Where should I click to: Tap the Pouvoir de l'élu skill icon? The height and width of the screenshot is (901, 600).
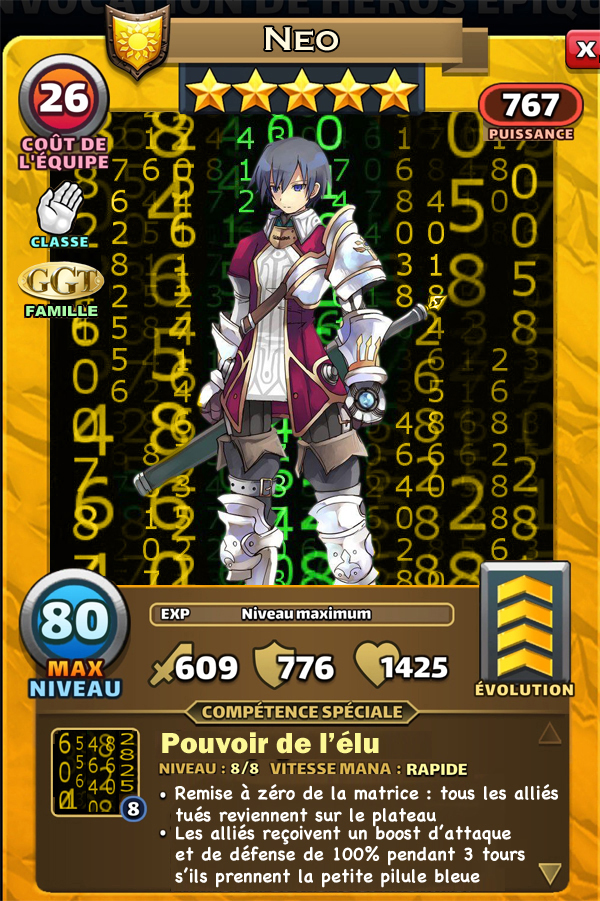(x=95, y=773)
